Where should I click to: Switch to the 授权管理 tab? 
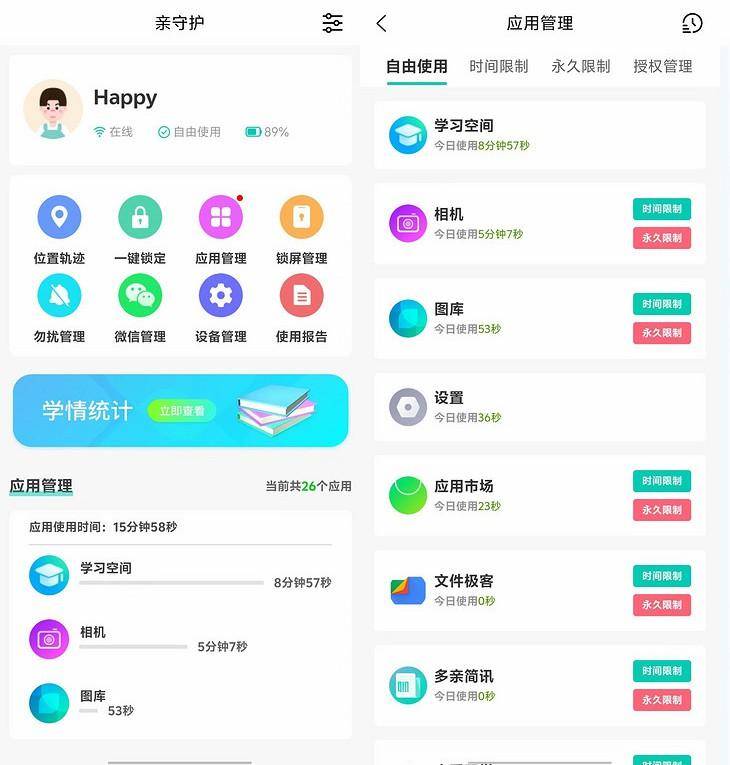point(662,66)
